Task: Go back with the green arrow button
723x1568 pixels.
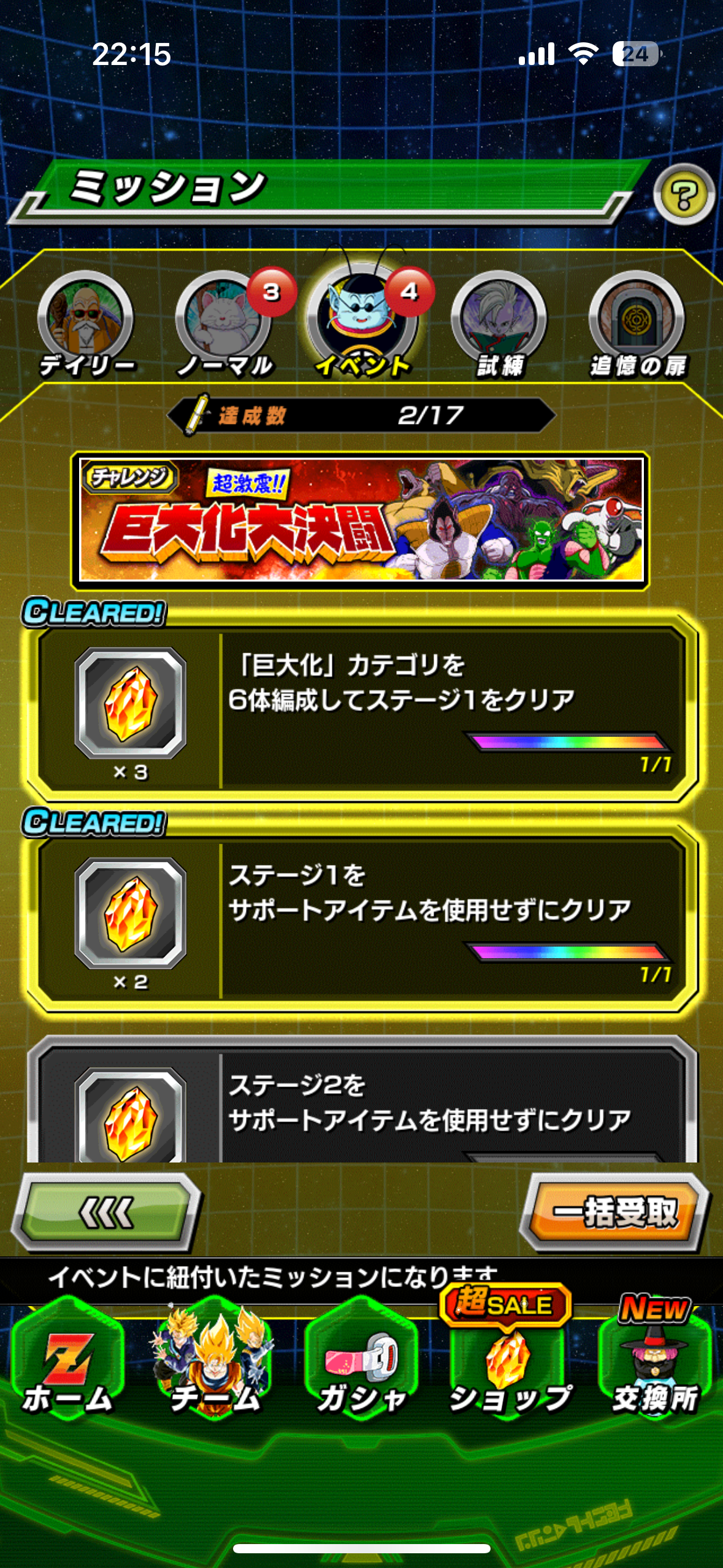Action: [107, 1212]
